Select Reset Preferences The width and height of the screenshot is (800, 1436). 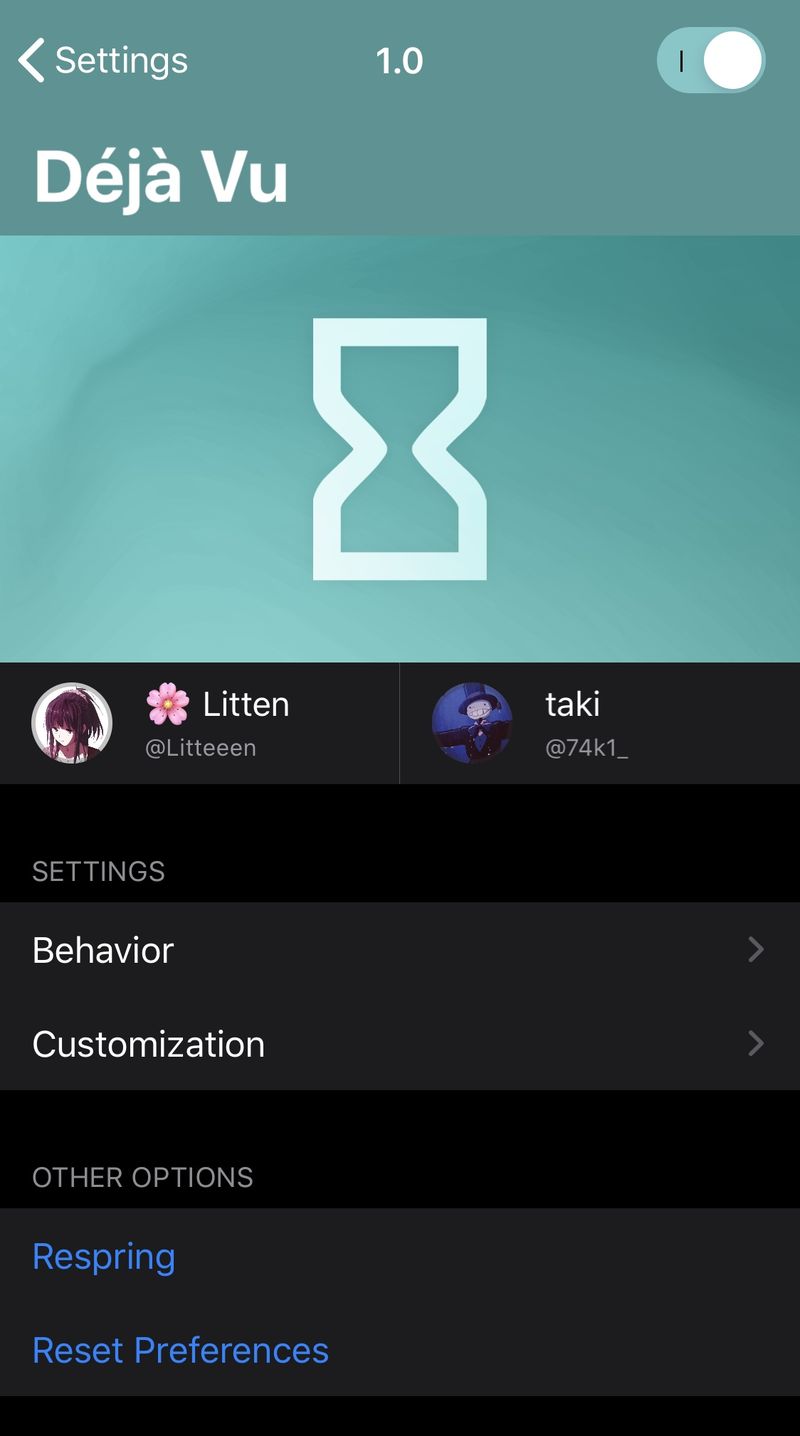pyautogui.click(x=180, y=1350)
